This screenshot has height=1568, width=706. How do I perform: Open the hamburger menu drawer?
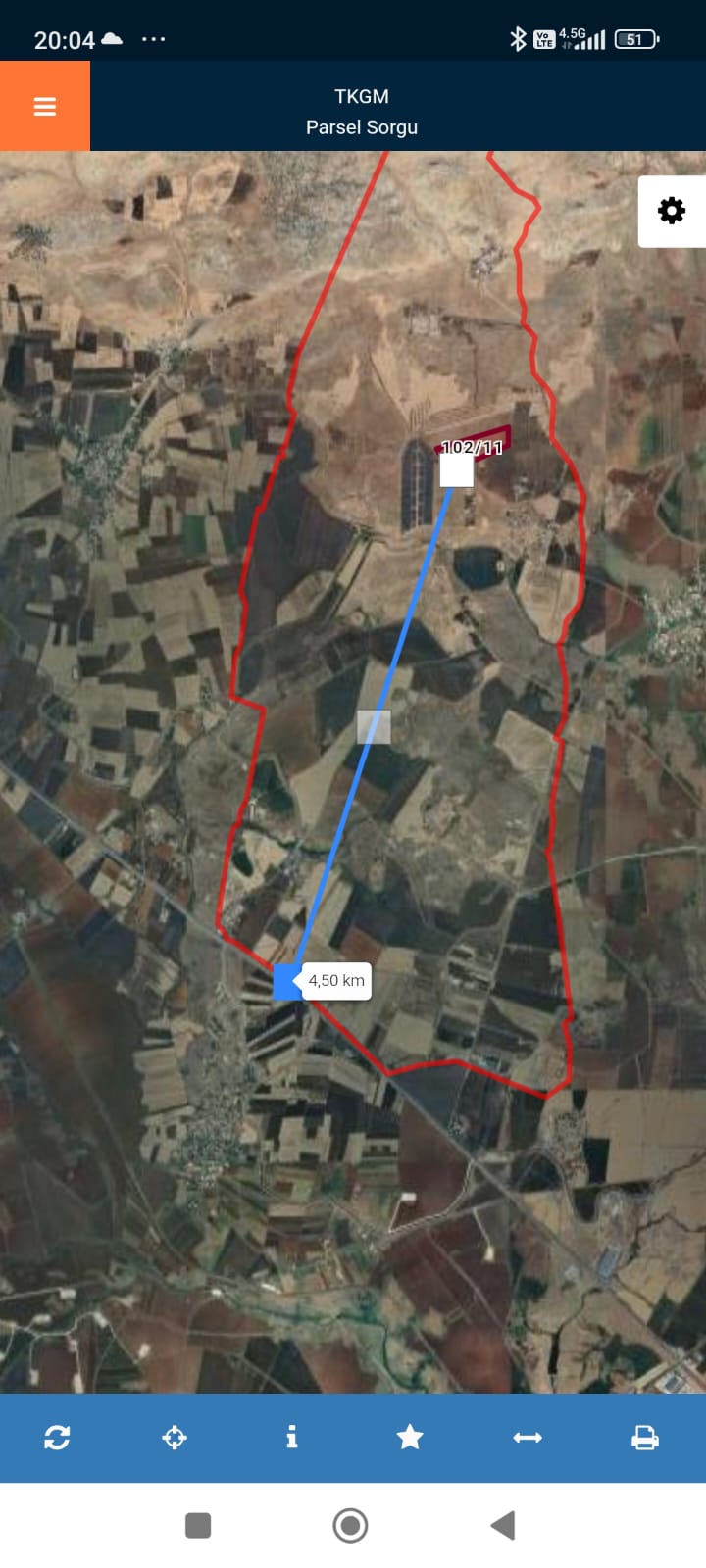point(45,106)
